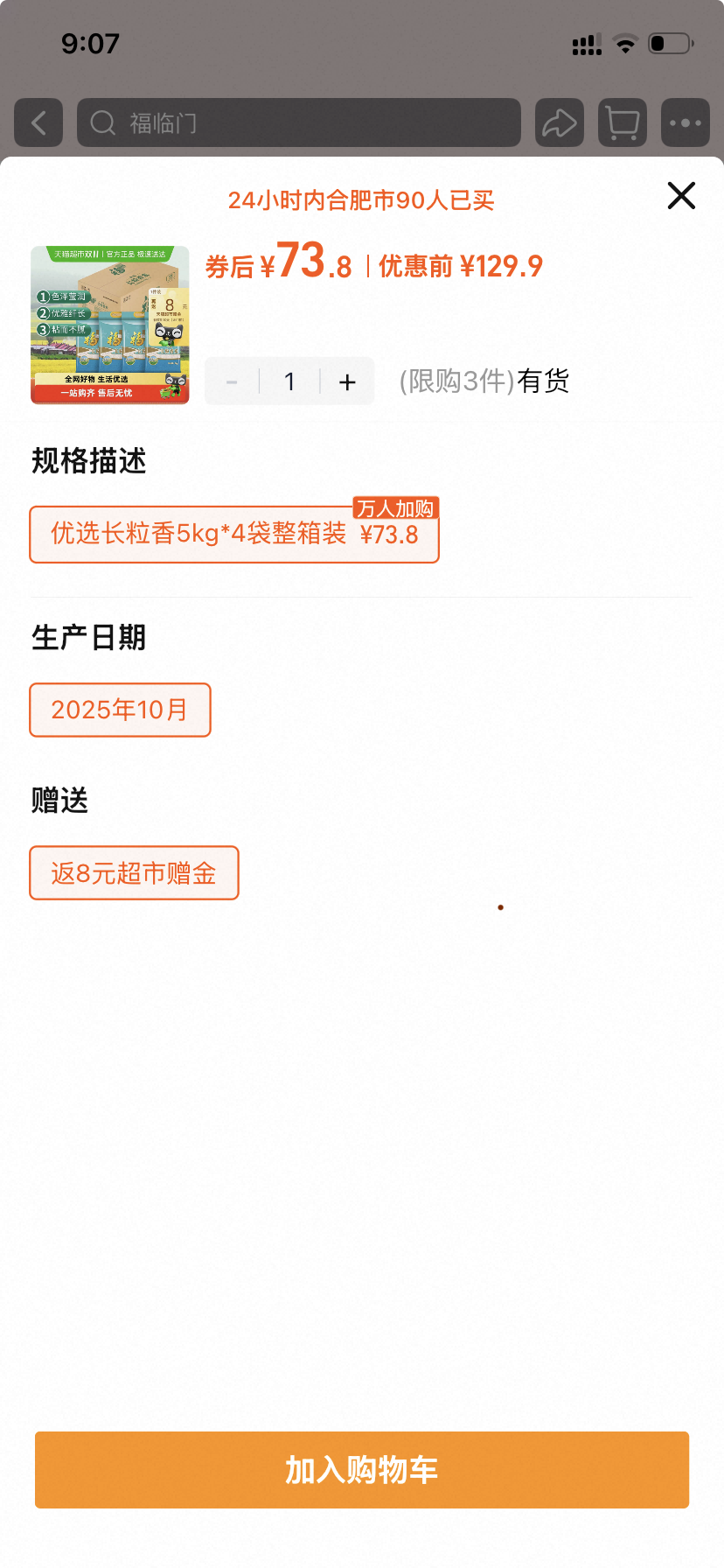724x1568 pixels.
Task: Select the 2025年10月 production date option
Action: click(x=120, y=710)
